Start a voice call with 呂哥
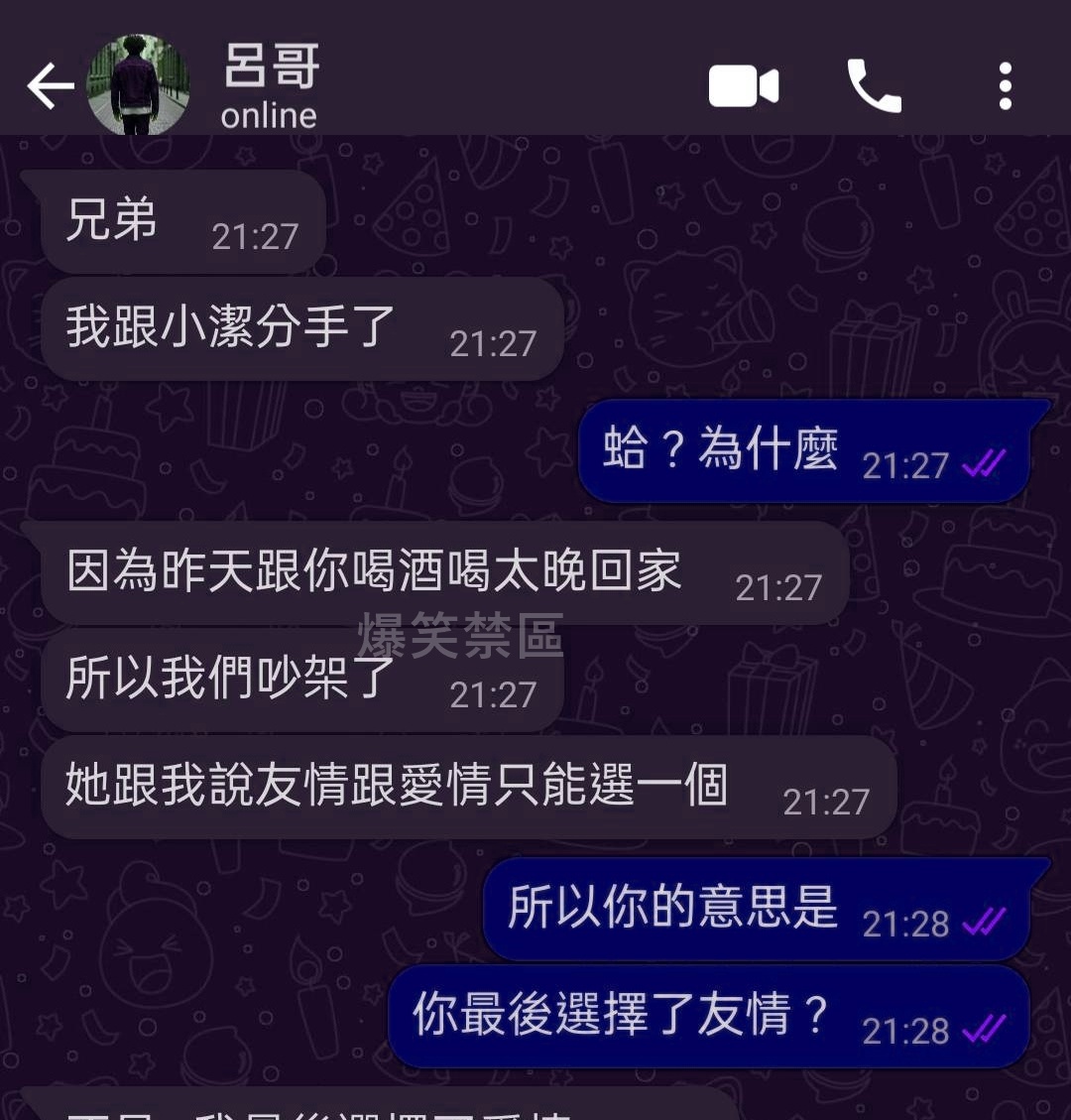Viewport: 1071px width, 1120px height. (x=874, y=86)
